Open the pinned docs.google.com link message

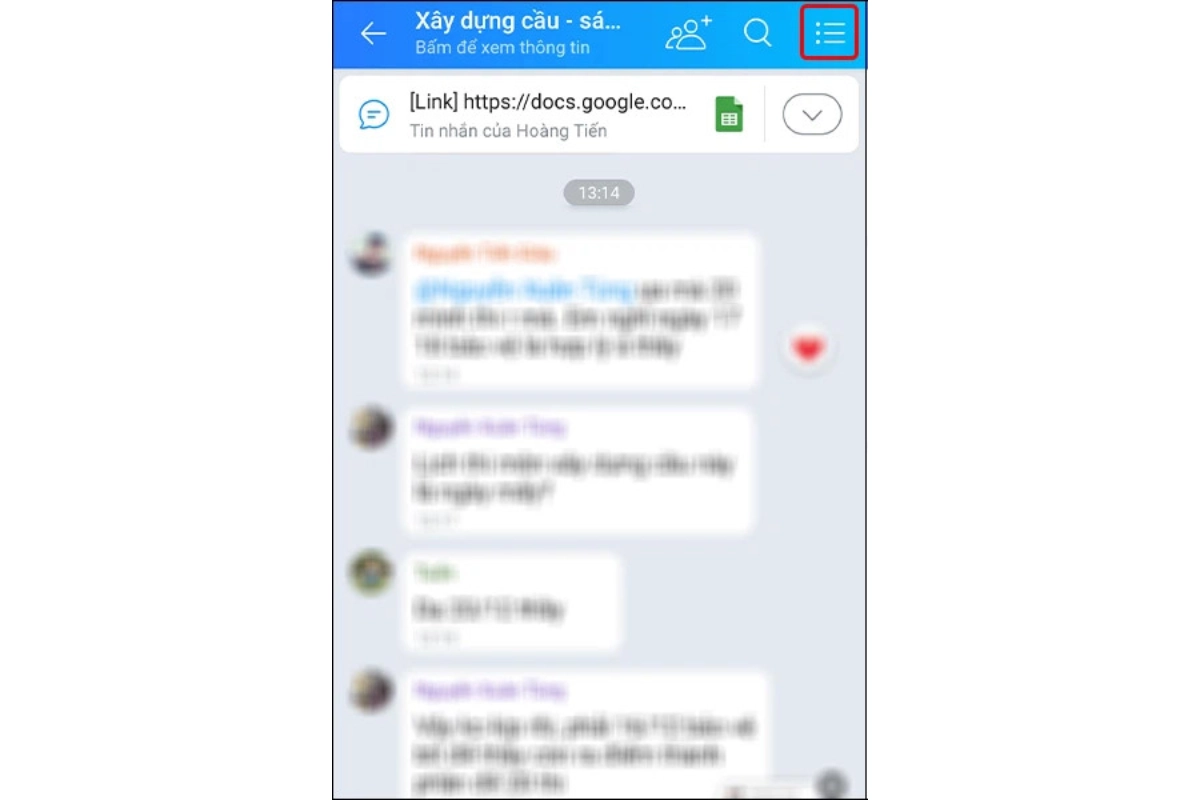coord(547,115)
